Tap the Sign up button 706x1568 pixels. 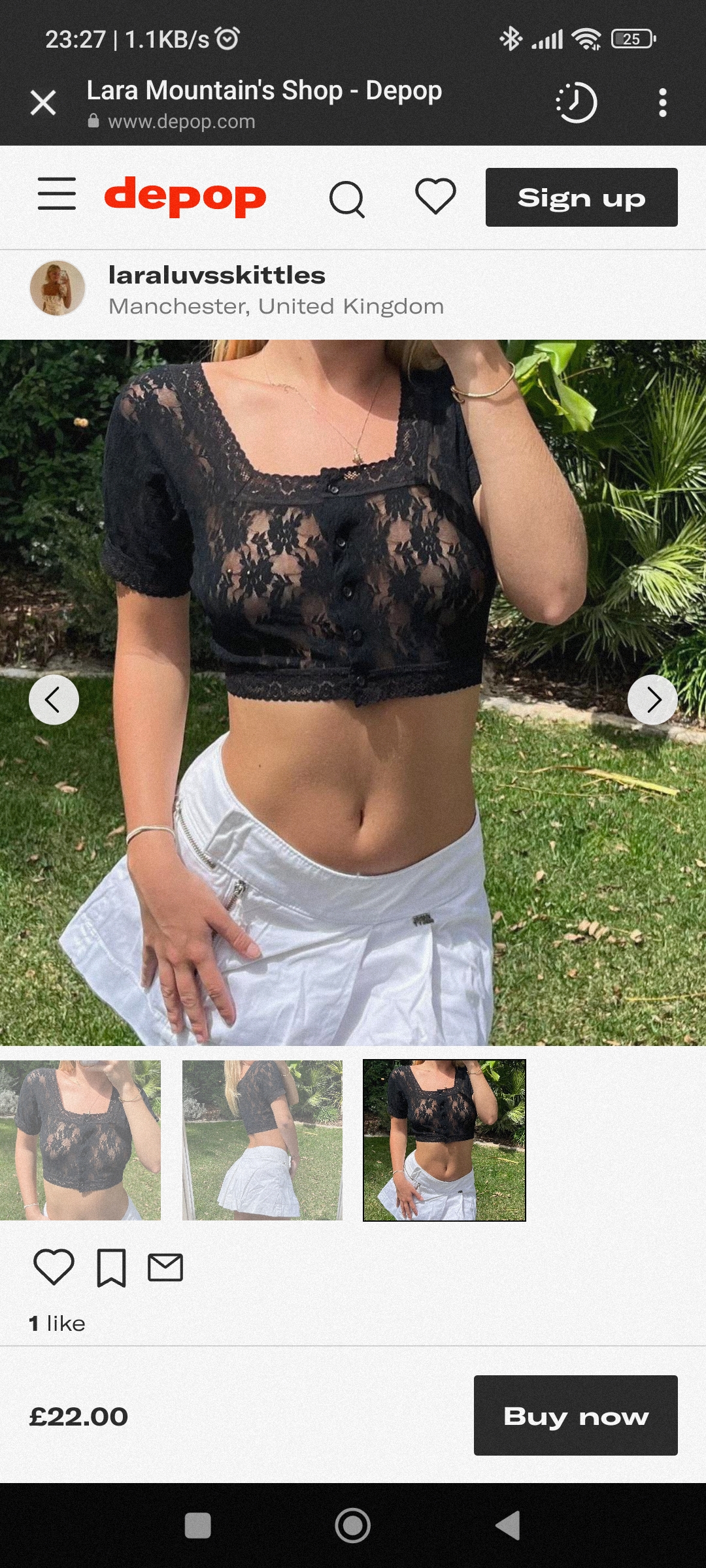(581, 197)
